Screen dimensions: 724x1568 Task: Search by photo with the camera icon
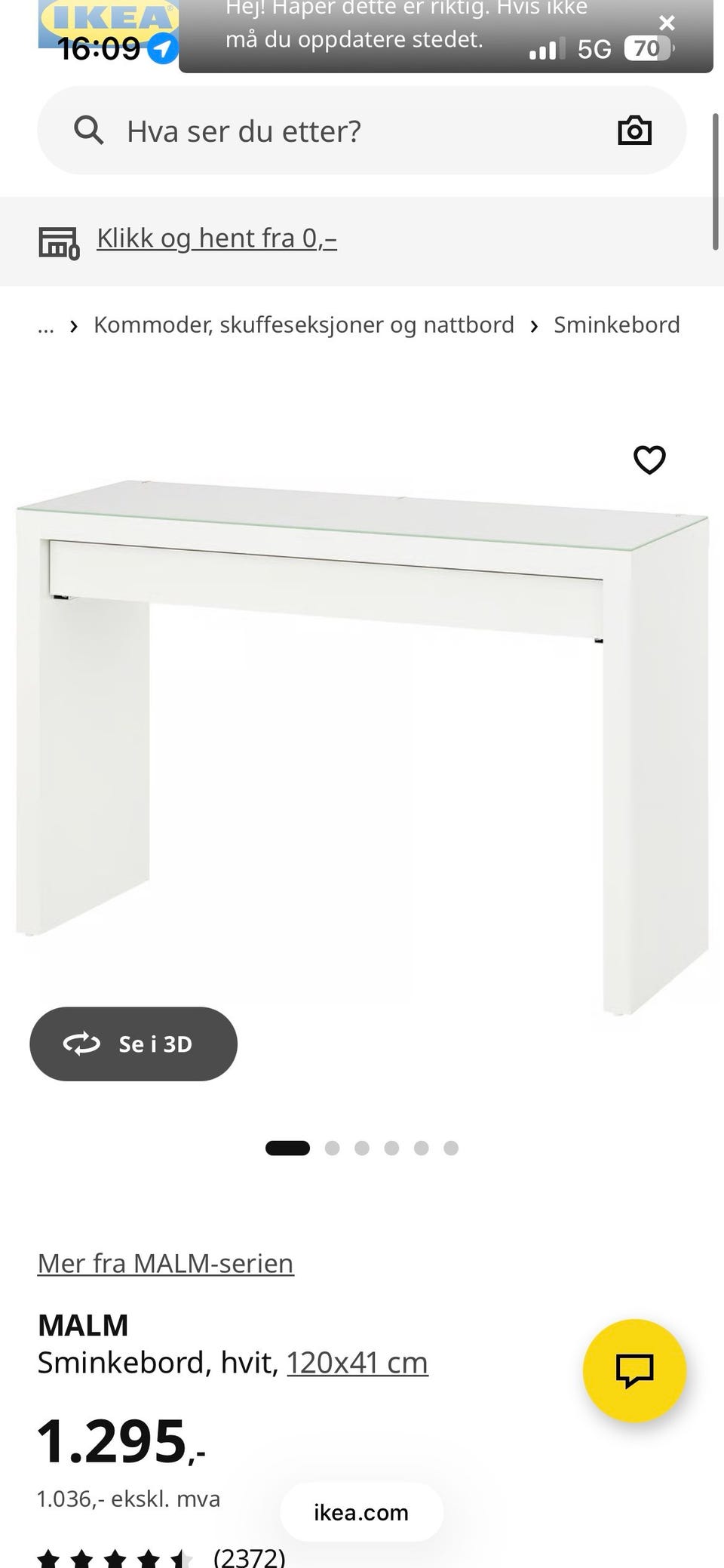click(x=634, y=131)
